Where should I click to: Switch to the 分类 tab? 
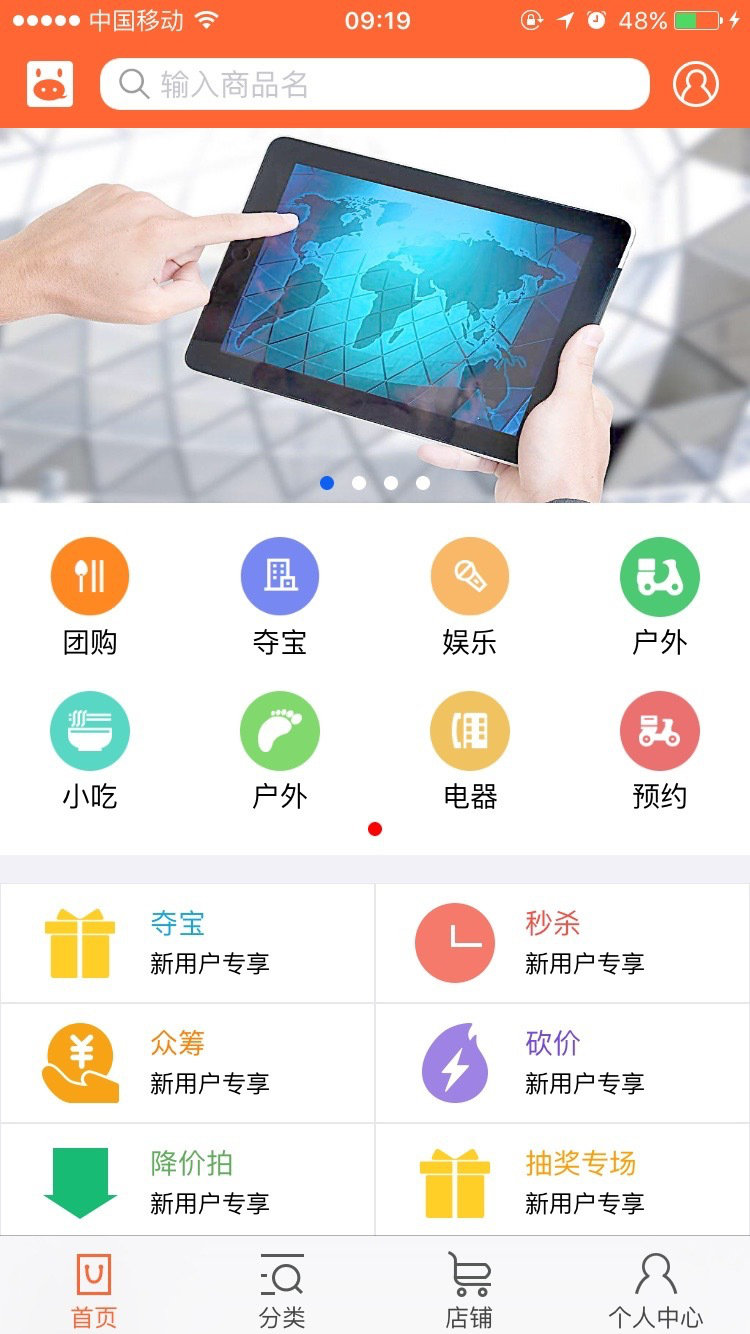pos(282,1290)
